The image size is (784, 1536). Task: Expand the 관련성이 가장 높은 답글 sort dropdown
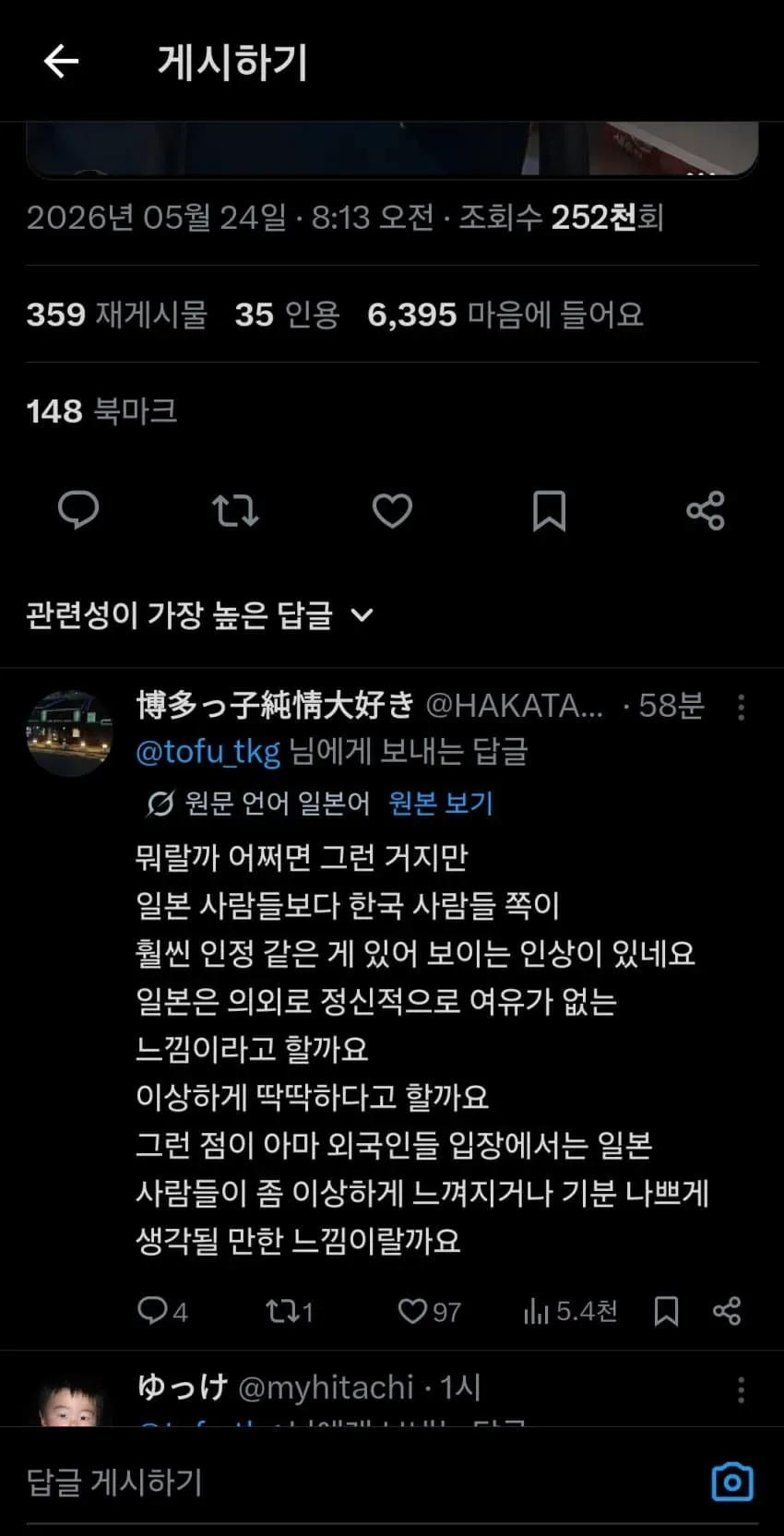[x=200, y=614]
